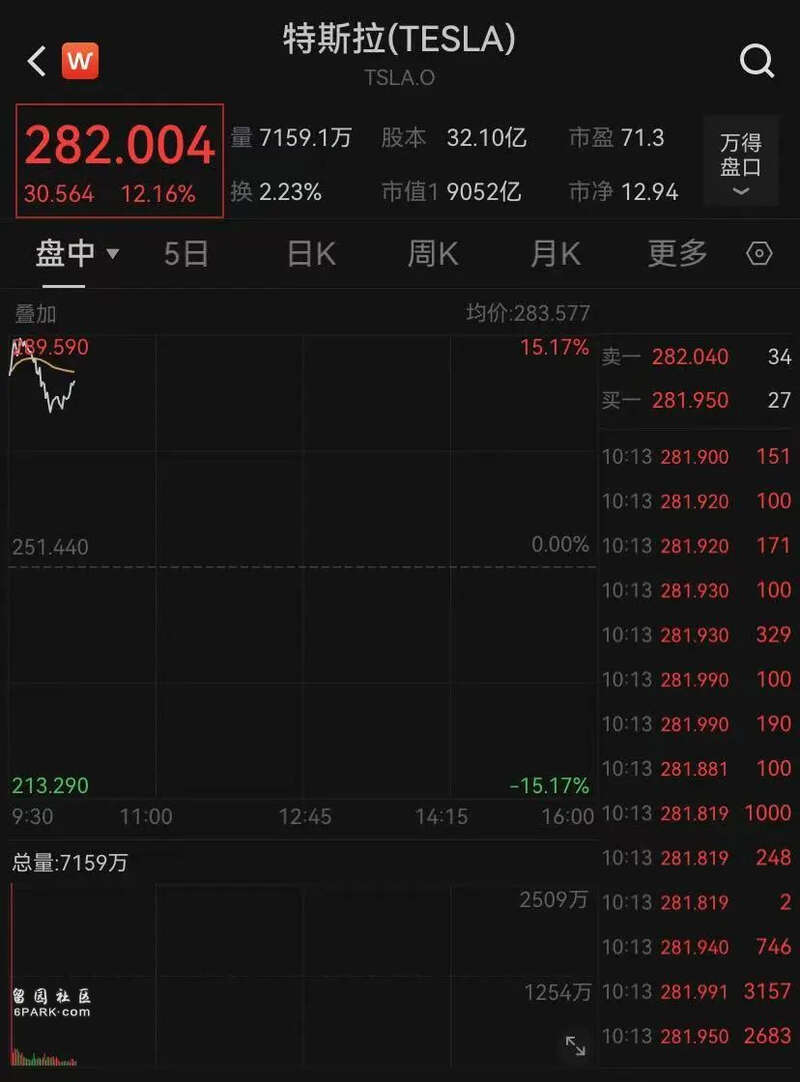The height and width of the screenshot is (1082, 800).
Task: Tap 叠加 to overlay another stock
Action: pos(36,314)
